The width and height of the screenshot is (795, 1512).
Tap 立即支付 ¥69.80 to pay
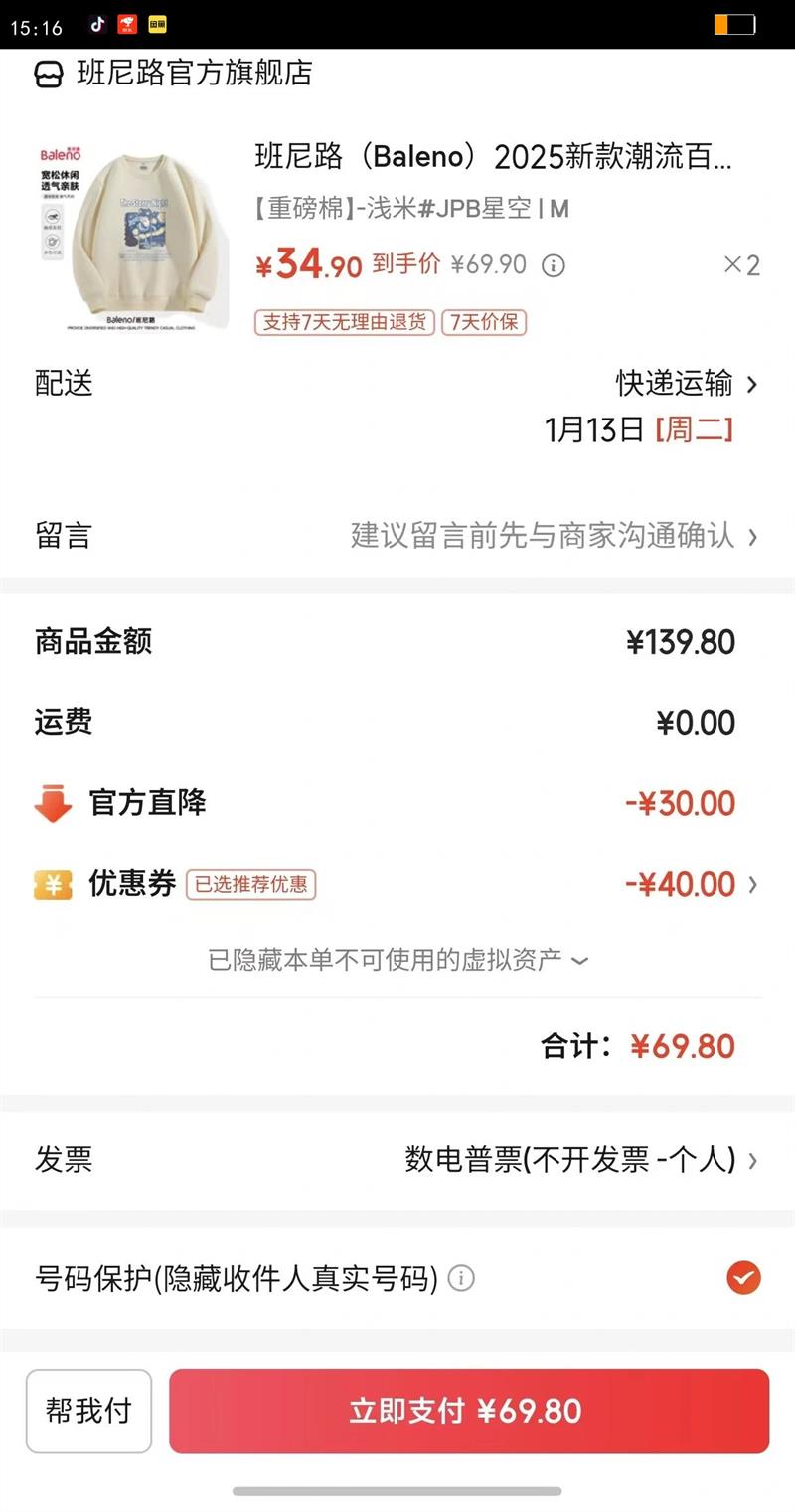click(x=469, y=1411)
